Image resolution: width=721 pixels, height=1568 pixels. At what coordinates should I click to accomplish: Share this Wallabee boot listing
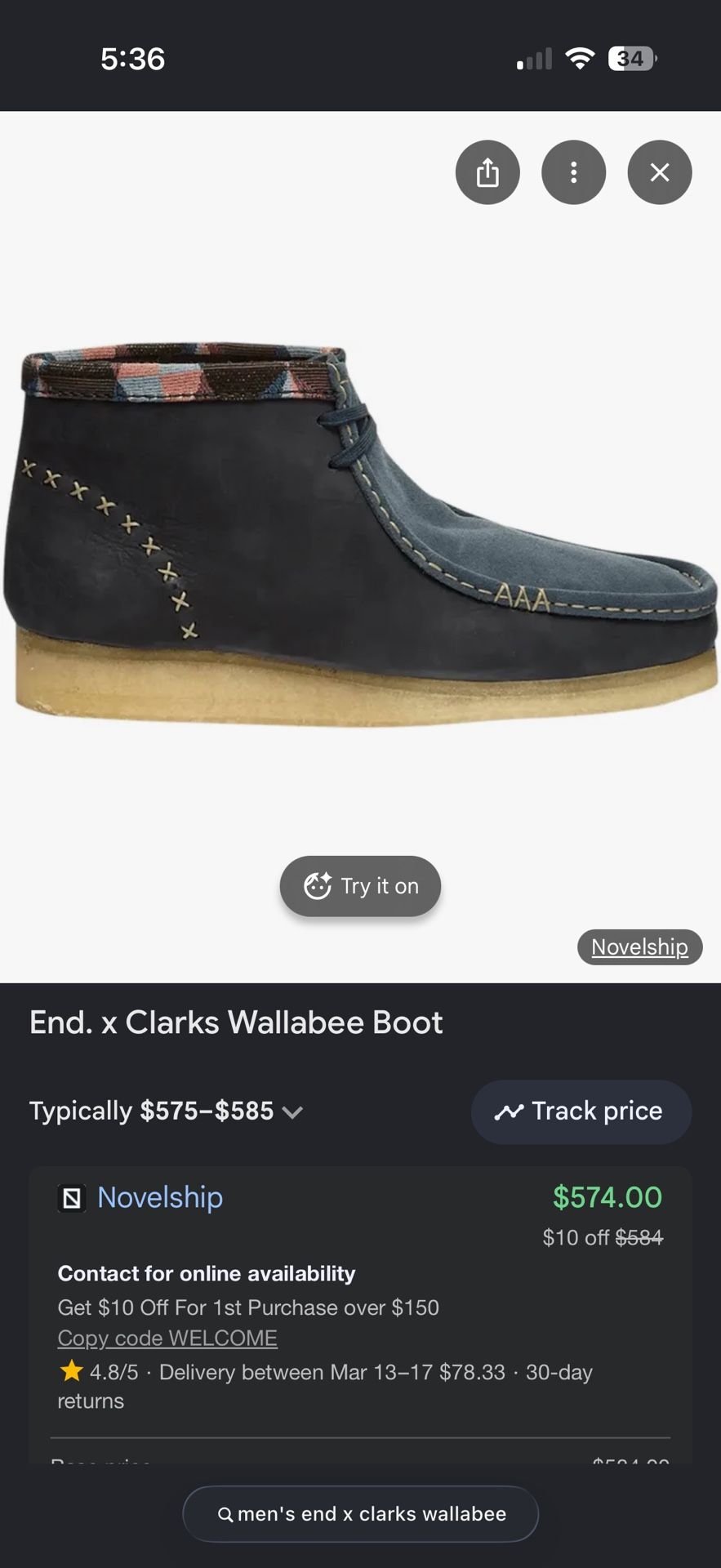487,172
